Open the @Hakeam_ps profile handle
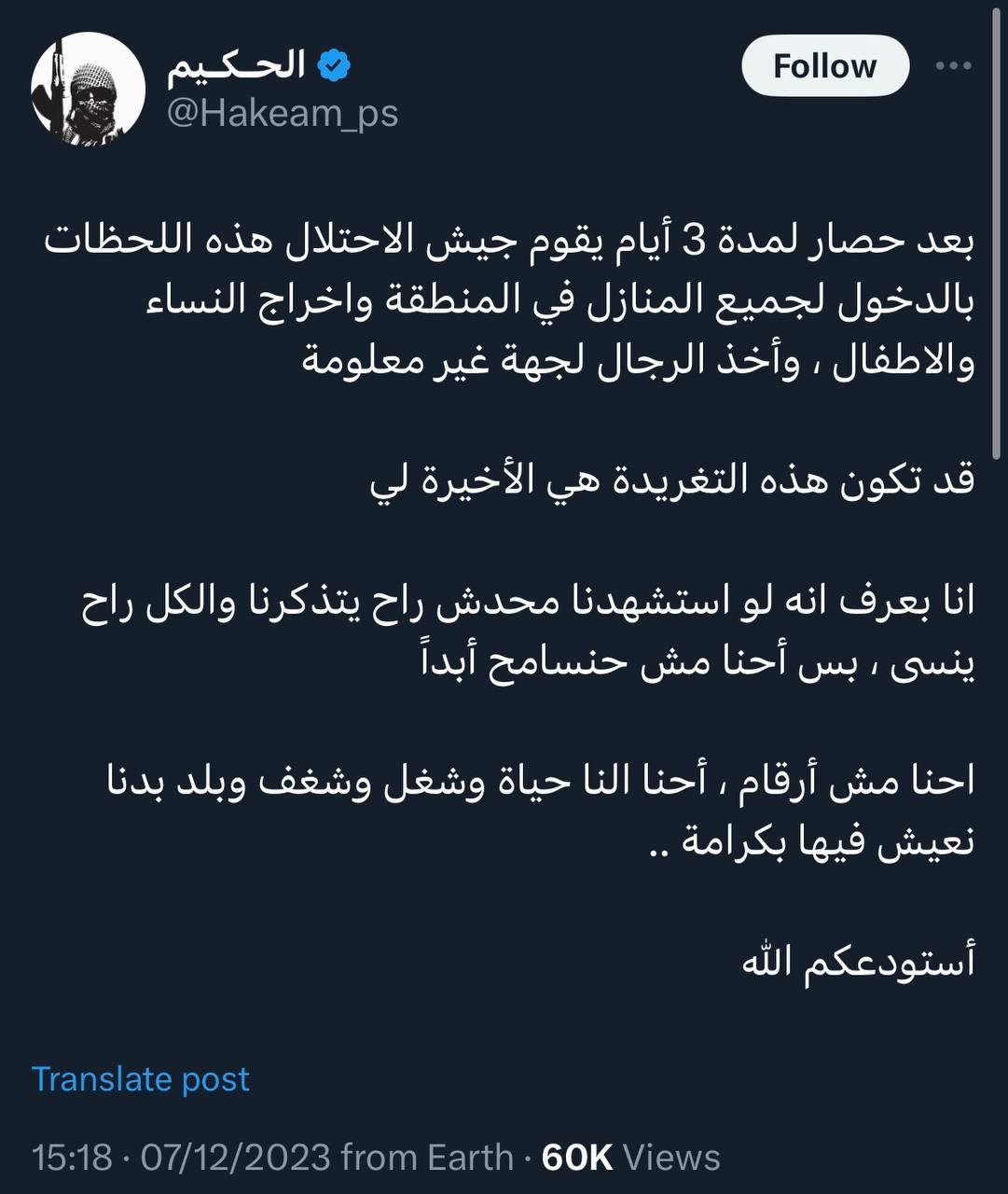This screenshot has width=1008, height=1194. [x=283, y=113]
